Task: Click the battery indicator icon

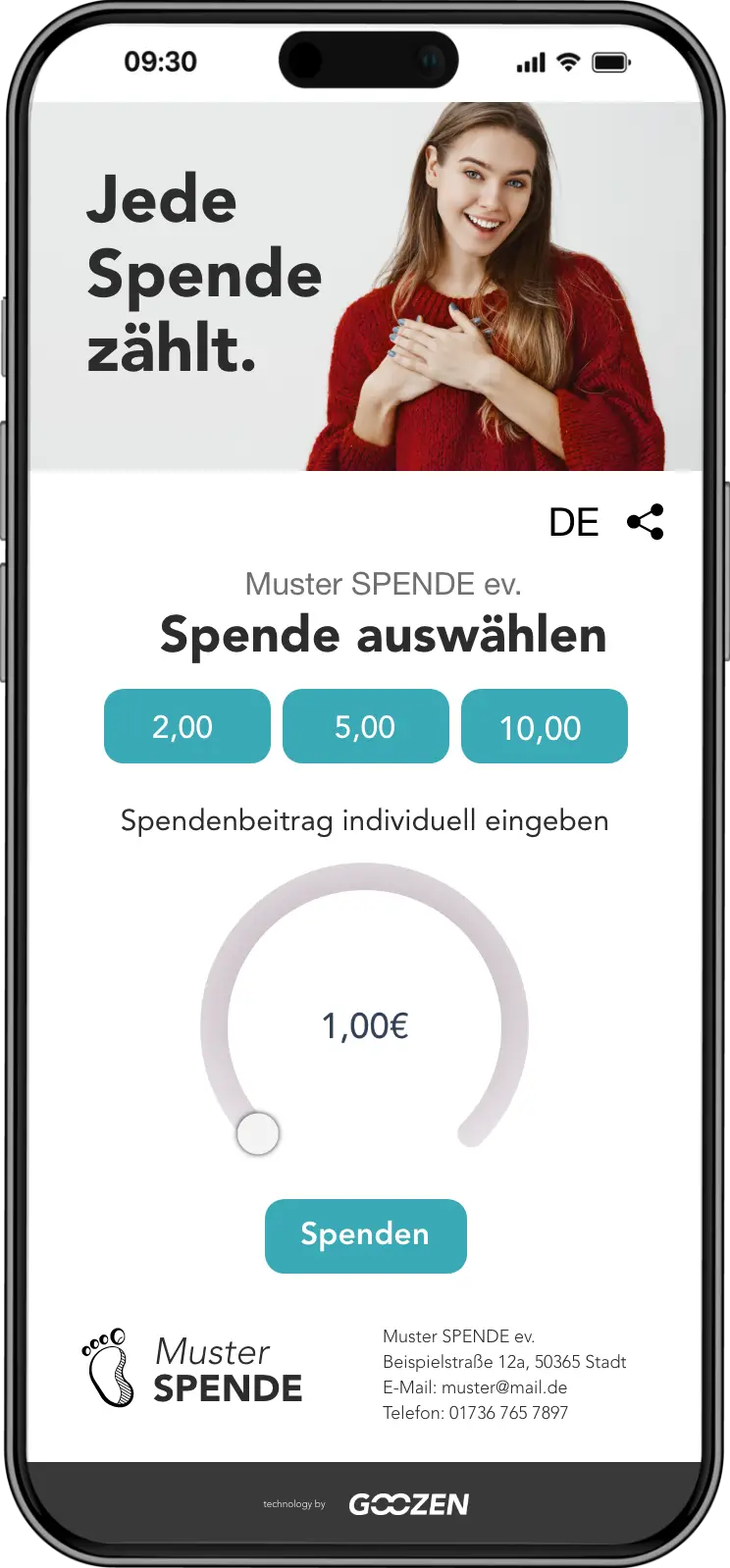Action: click(611, 61)
